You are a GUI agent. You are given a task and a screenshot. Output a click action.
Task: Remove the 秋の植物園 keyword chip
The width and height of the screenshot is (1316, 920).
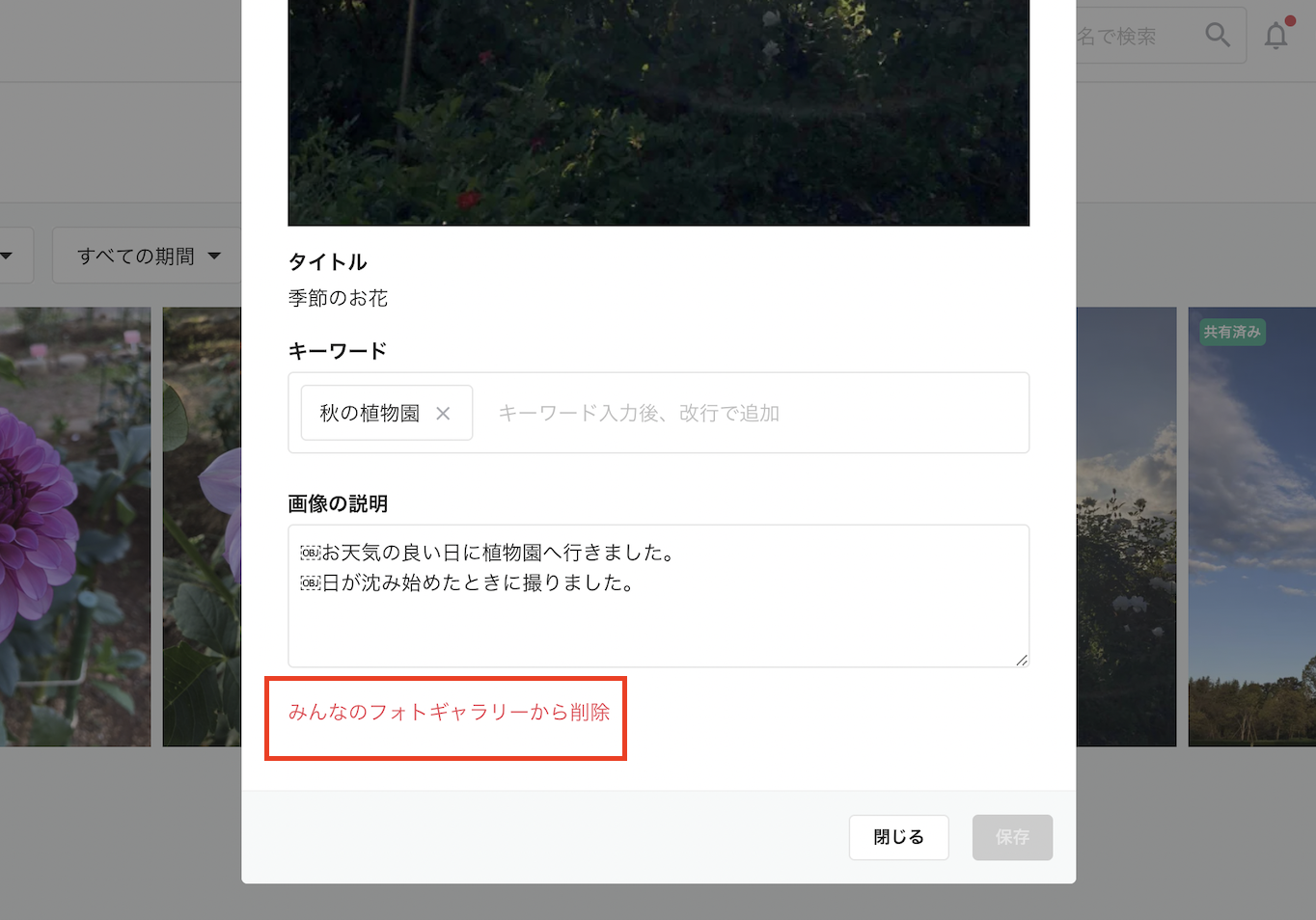coord(443,414)
